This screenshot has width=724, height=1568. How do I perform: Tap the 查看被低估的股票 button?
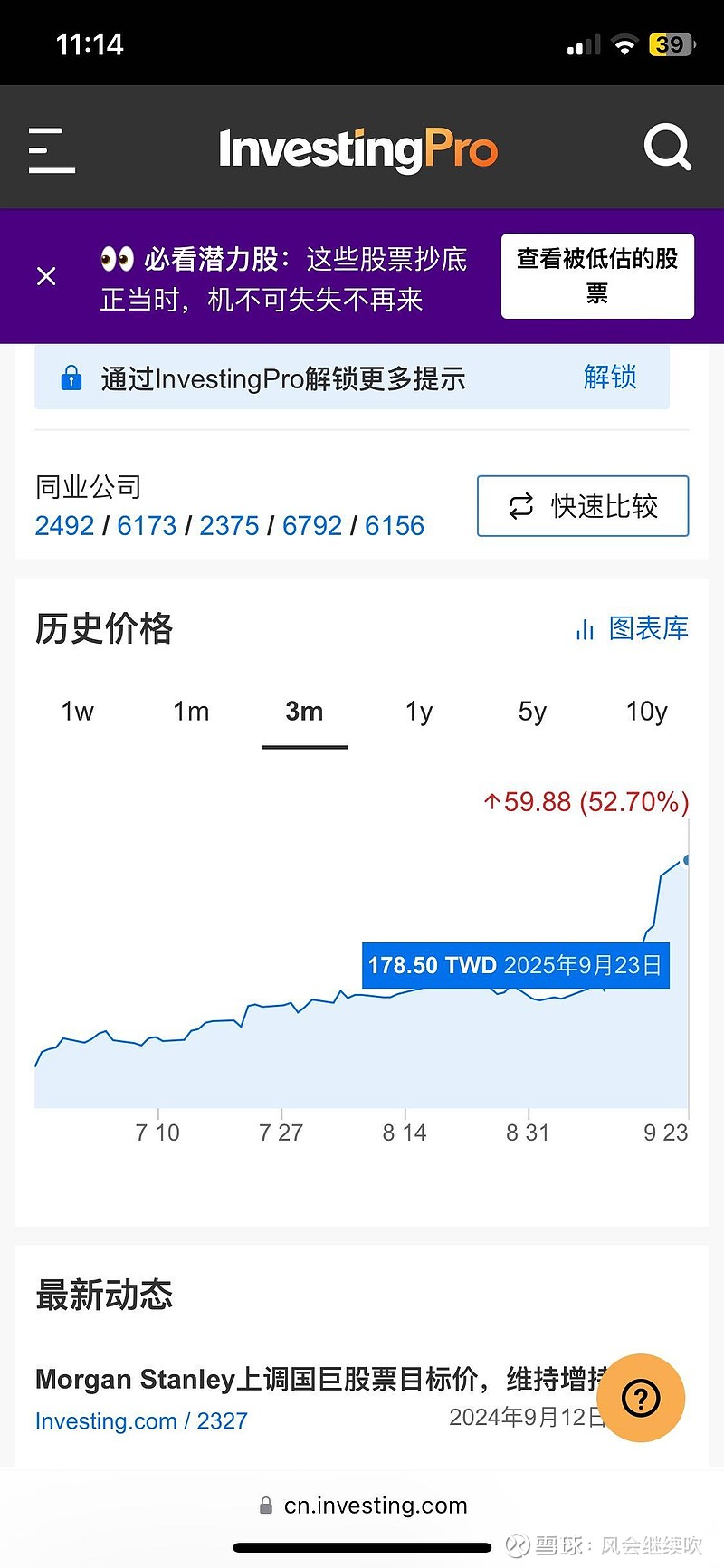click(x=597, y=276)
